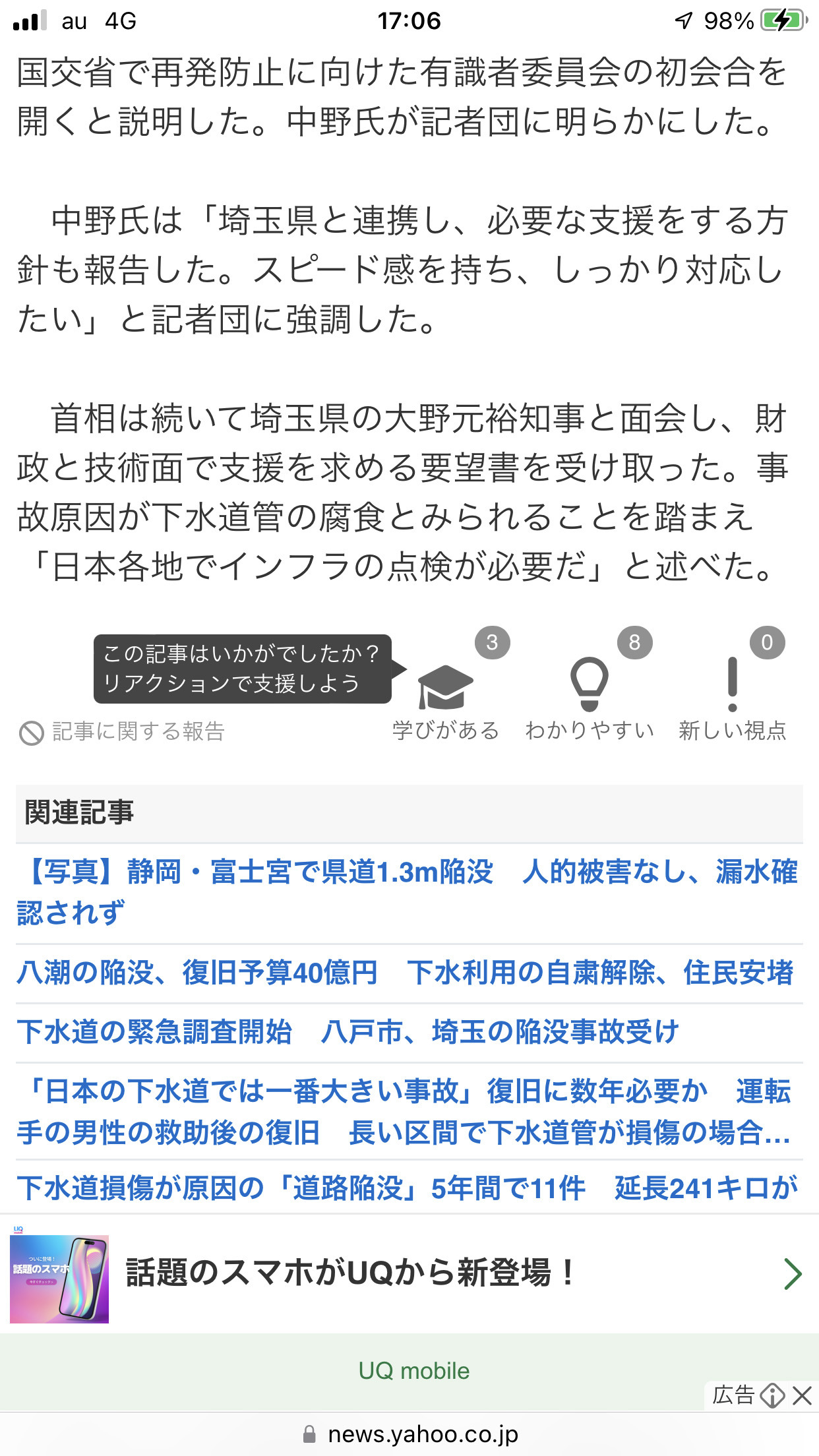The width and height of the screenshot is (819, 1456).
Task: Open the 「道路陥没」5年間で11件 related article
Action: click(408, 1188)
